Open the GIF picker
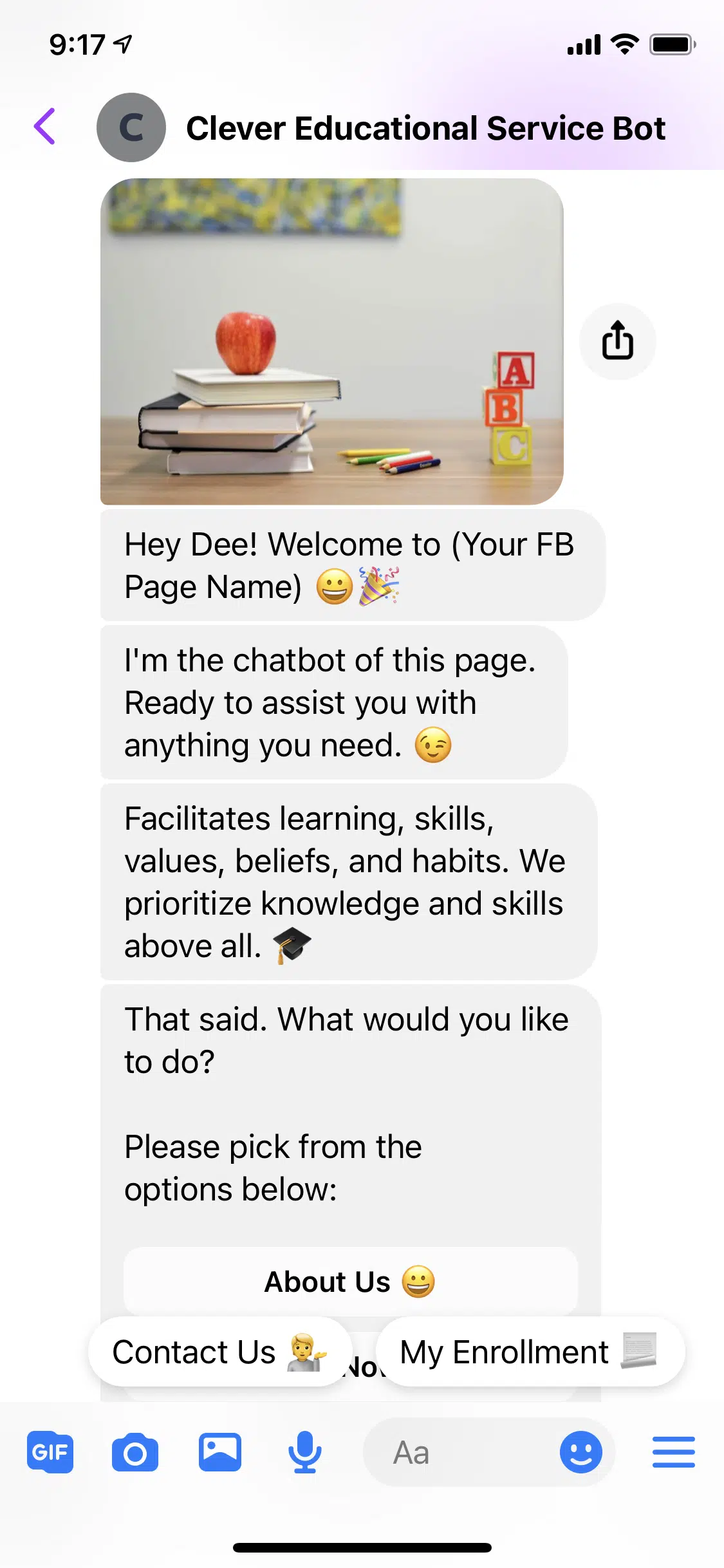 [50, 1452]
